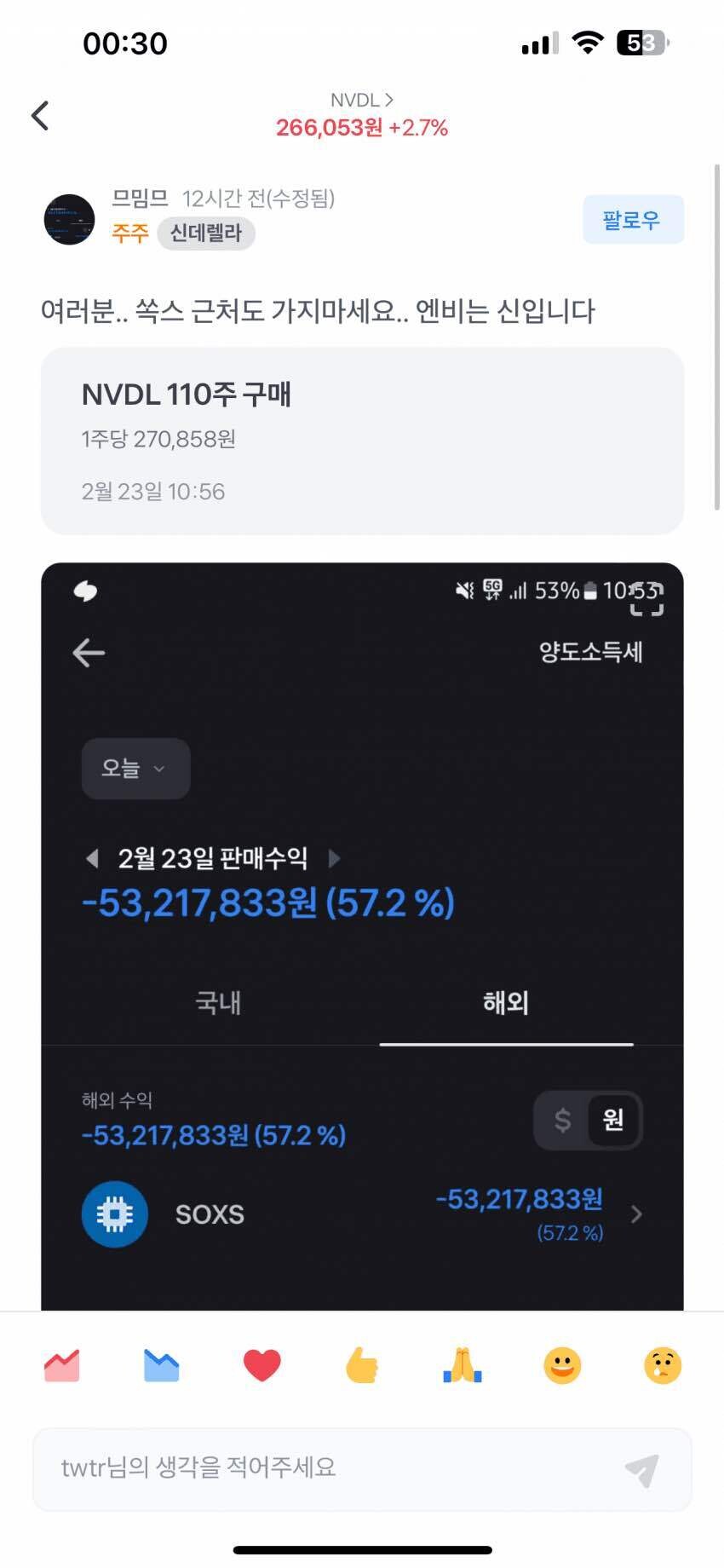Expand SOXS details via right chevron
Image resolution: width=724 pixels, height=1568 pixels.
click(x=637, y=1213)
